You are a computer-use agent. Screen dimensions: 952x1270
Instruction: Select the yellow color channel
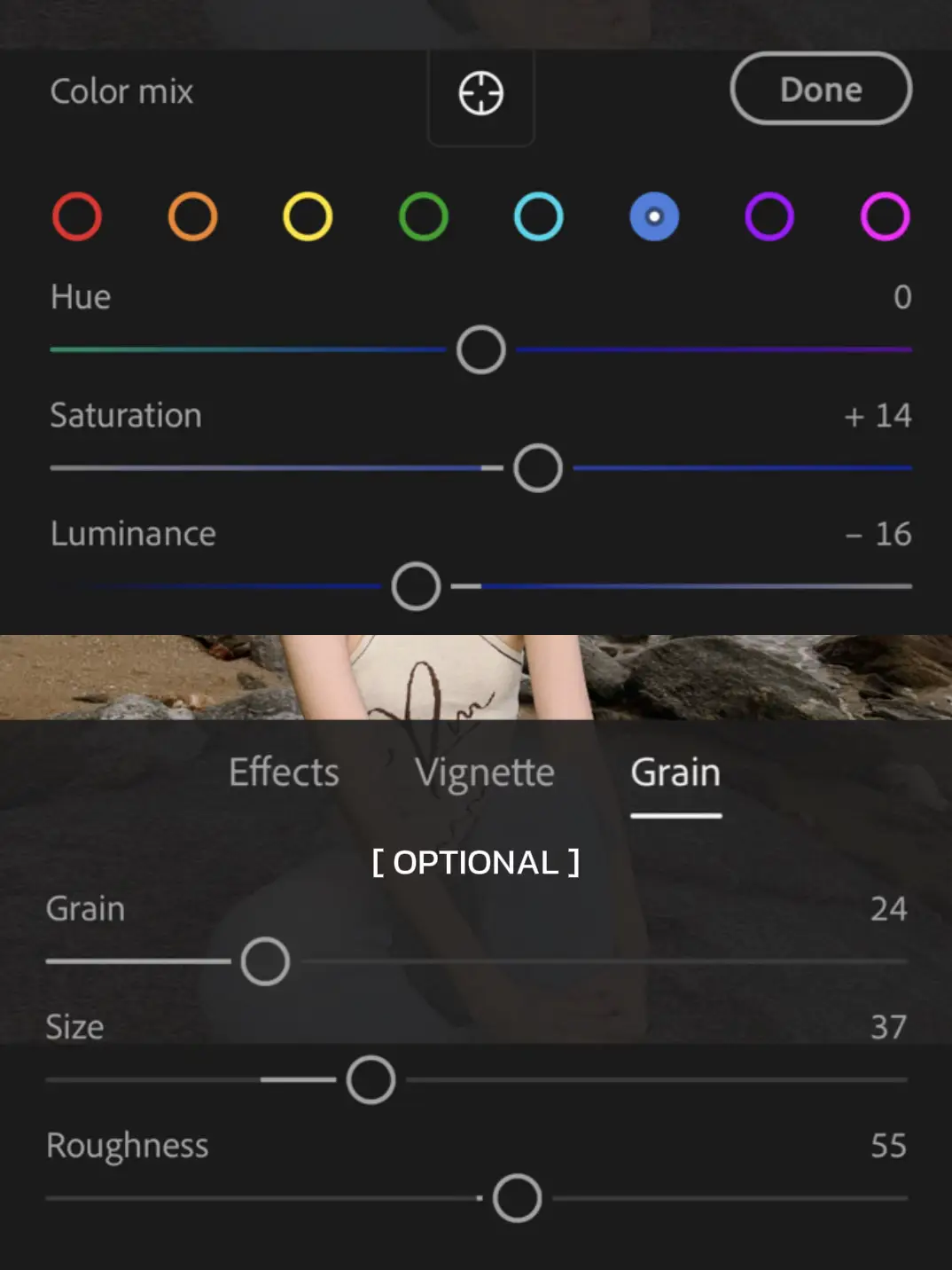point(308,216)
